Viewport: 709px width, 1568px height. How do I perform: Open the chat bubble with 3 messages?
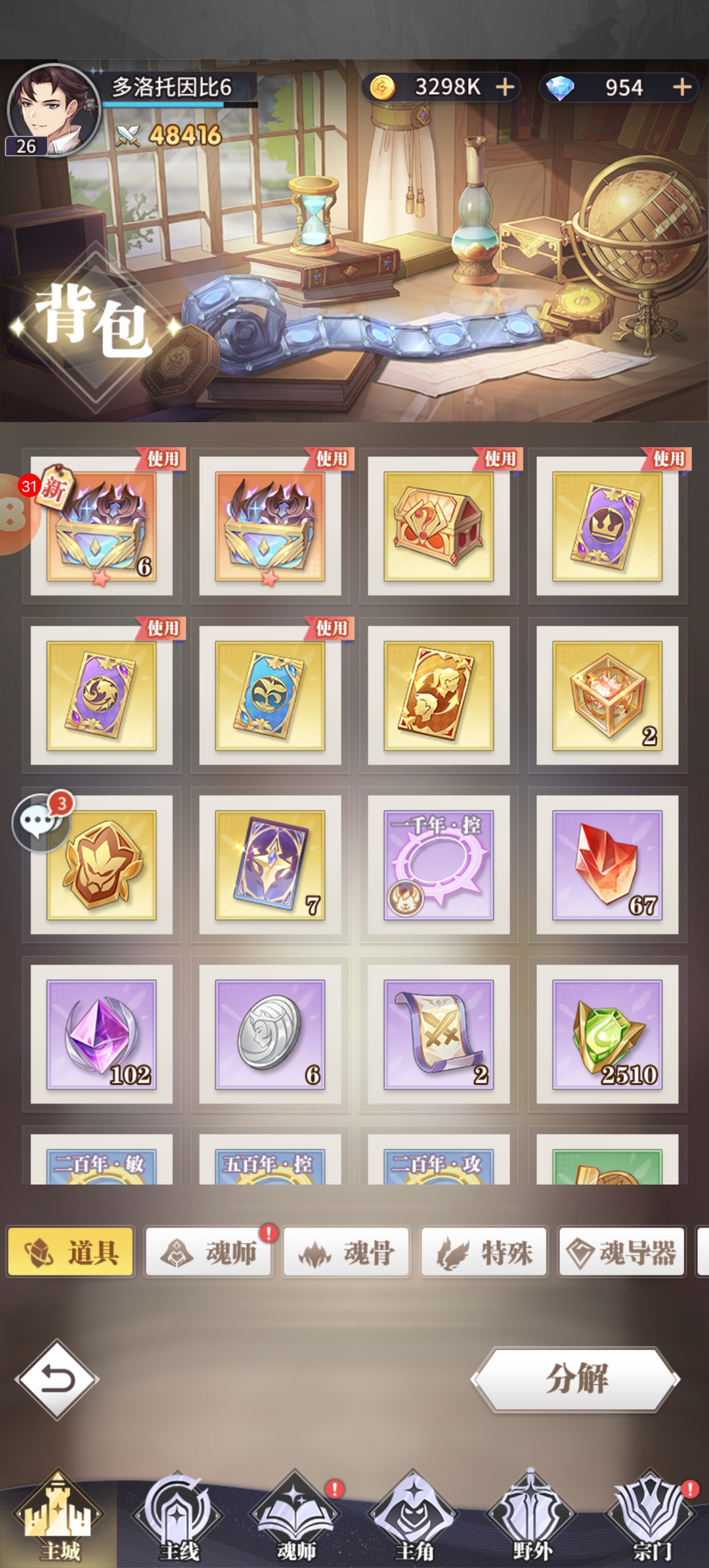39,822
